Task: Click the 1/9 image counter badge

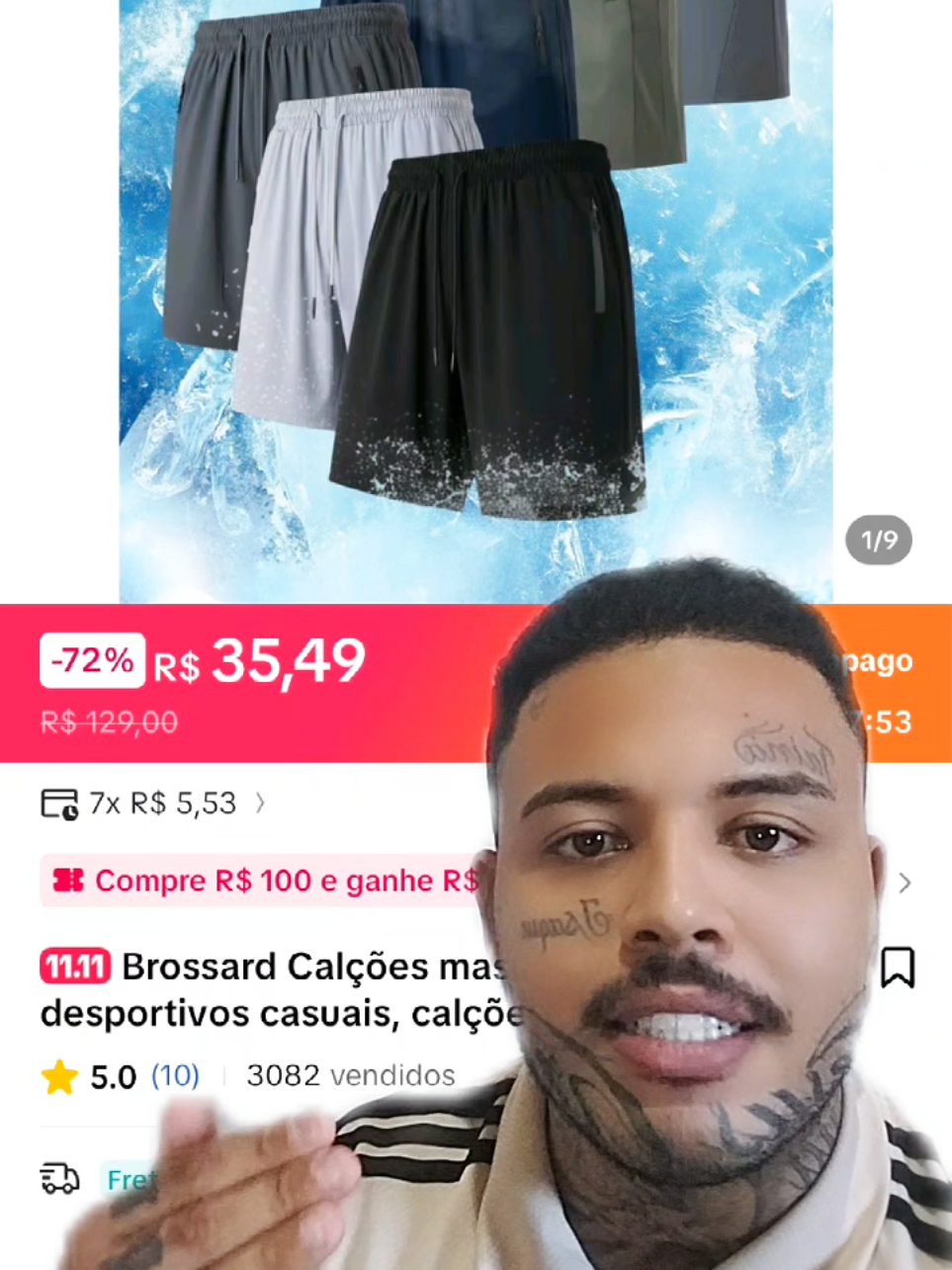Action: 878,540
